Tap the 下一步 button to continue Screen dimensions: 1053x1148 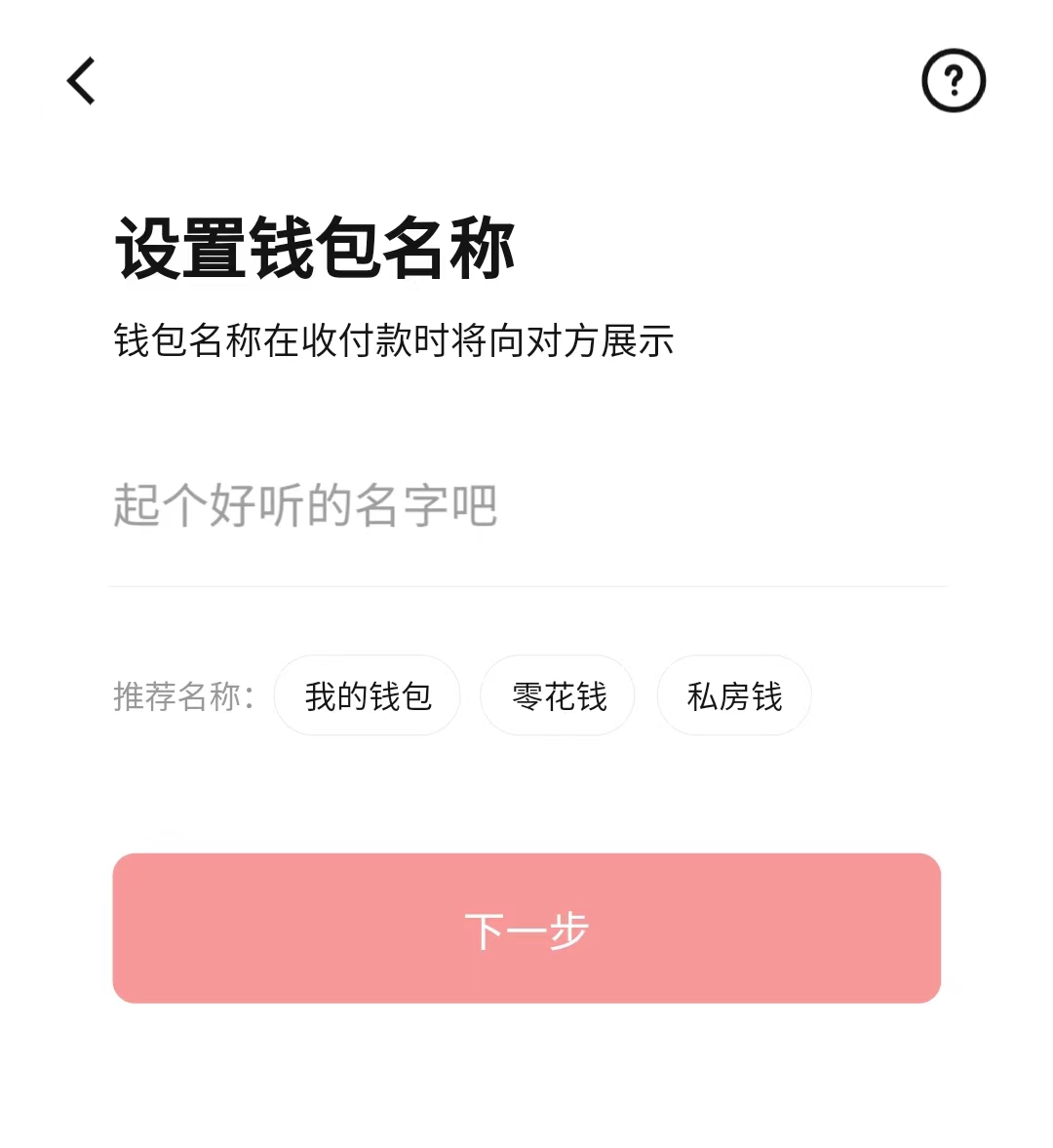[526, 929]
